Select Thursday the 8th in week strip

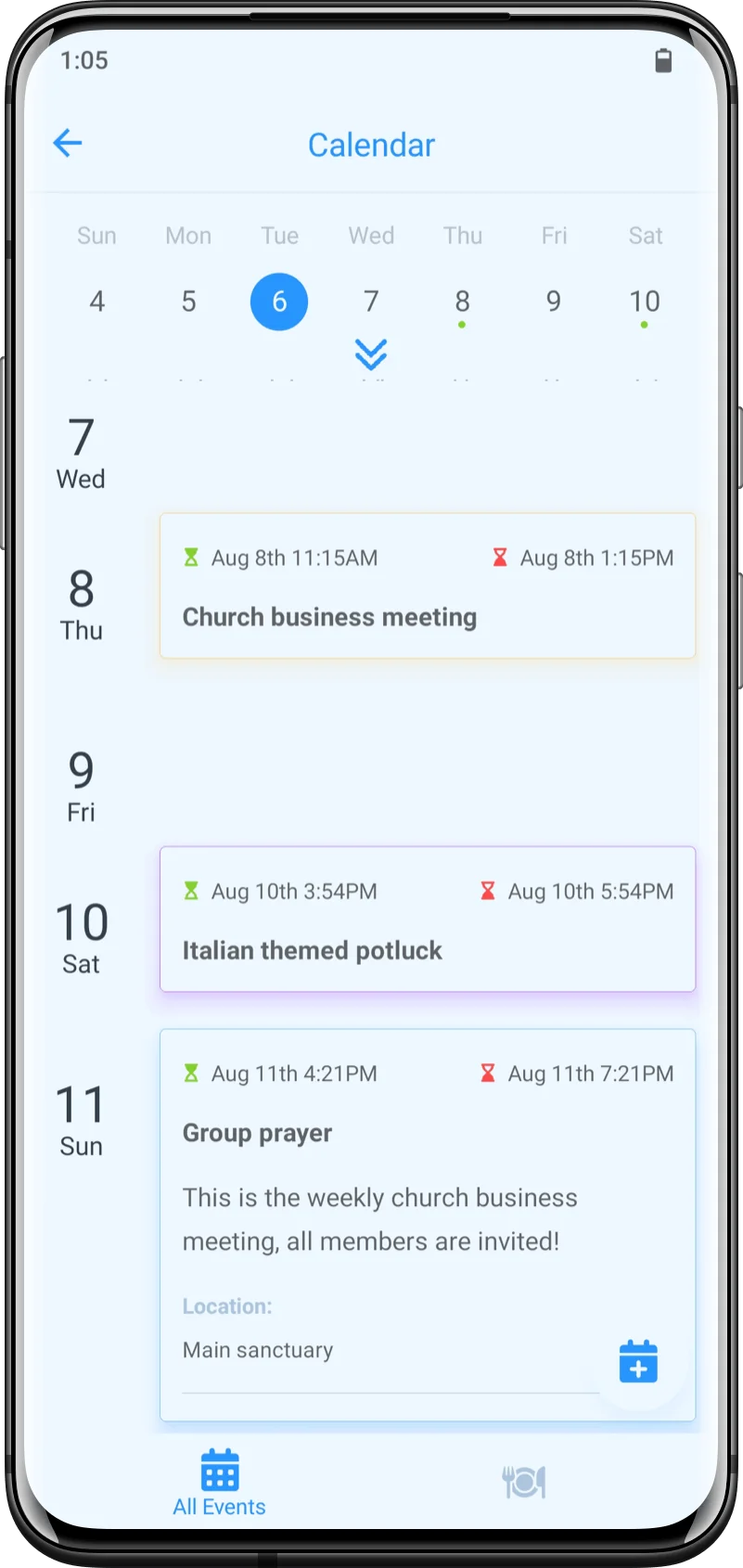(462, 302)
